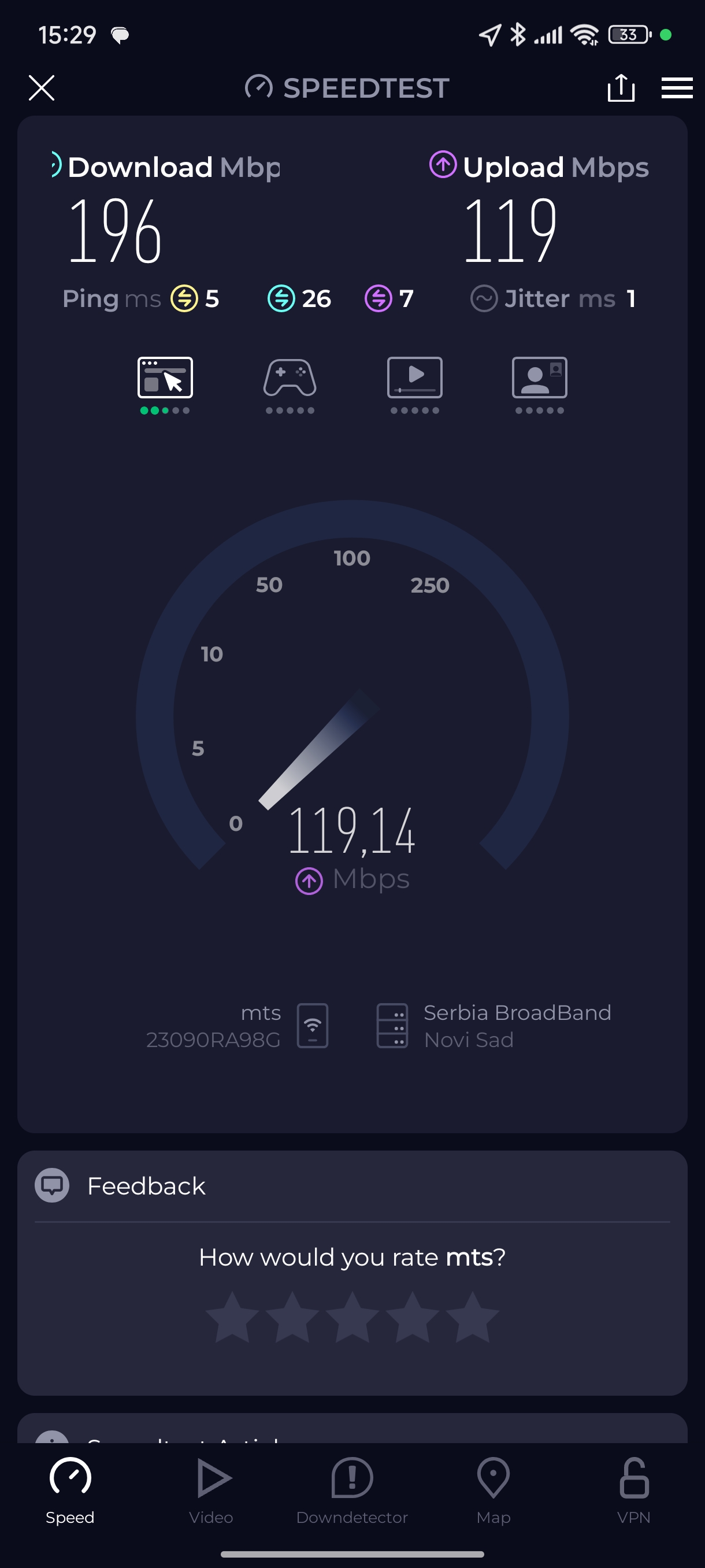This screenshot has width=705, height=1568.
Task: Share the speed test result
Action: point(621,88)
